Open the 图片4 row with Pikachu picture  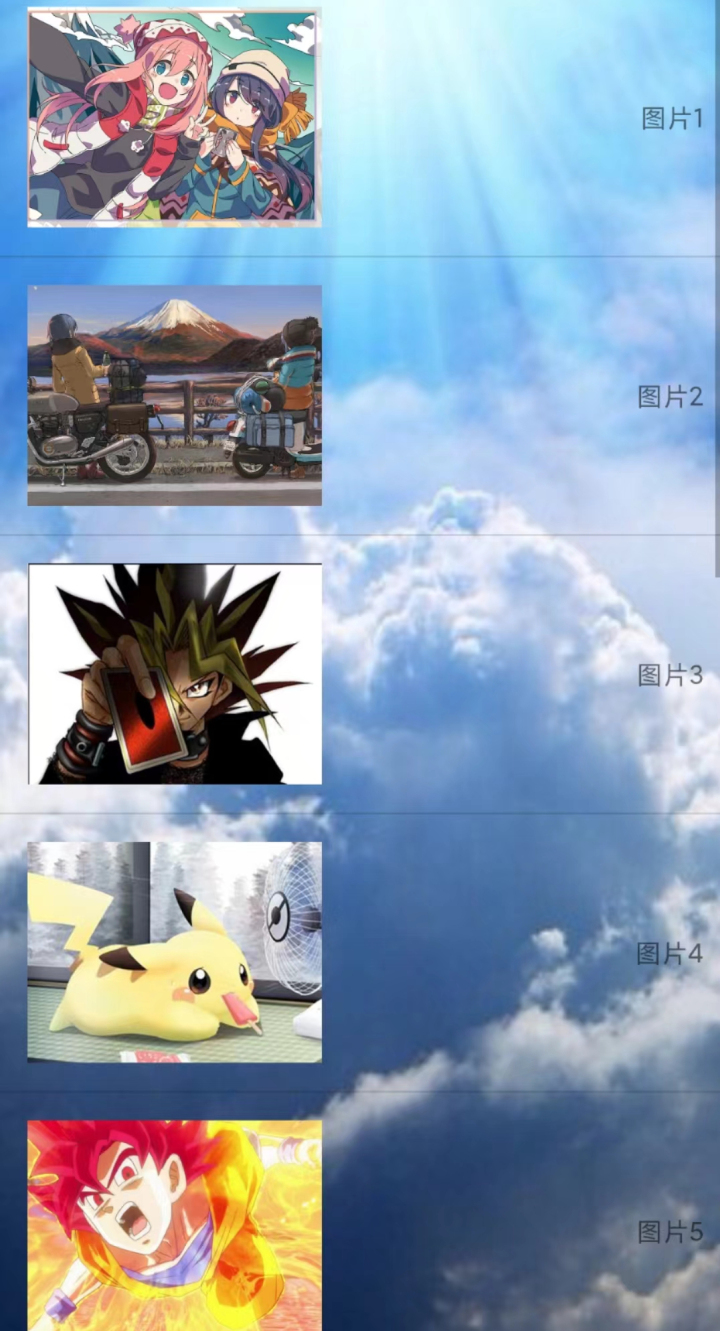360,953
